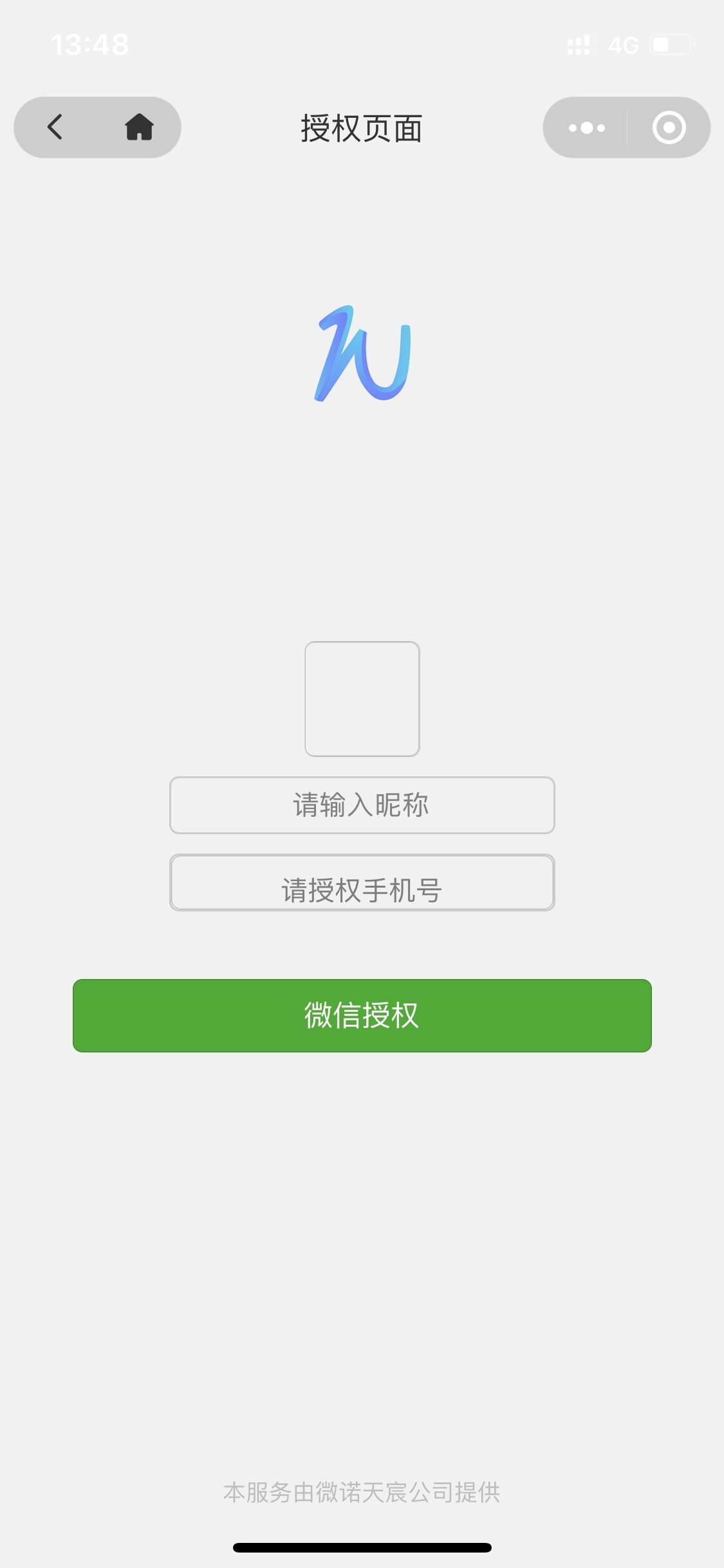Close the mini program with the circle icon
The image size is (724, 1568).
pyautogui.click(x=669, y=127)
